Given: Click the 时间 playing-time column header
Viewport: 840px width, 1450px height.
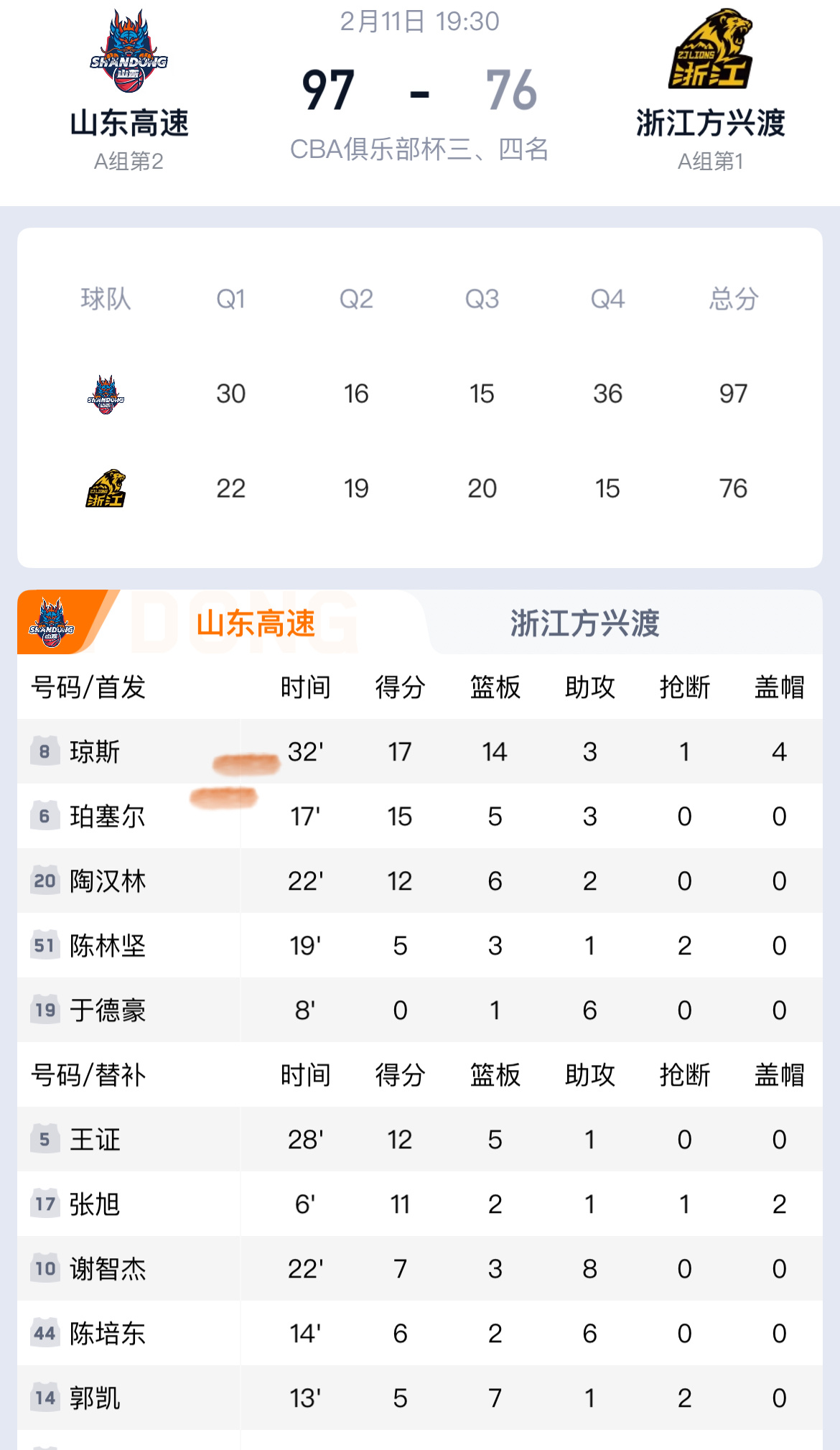Looking at the screenshot, I should (x=307, y=687).
